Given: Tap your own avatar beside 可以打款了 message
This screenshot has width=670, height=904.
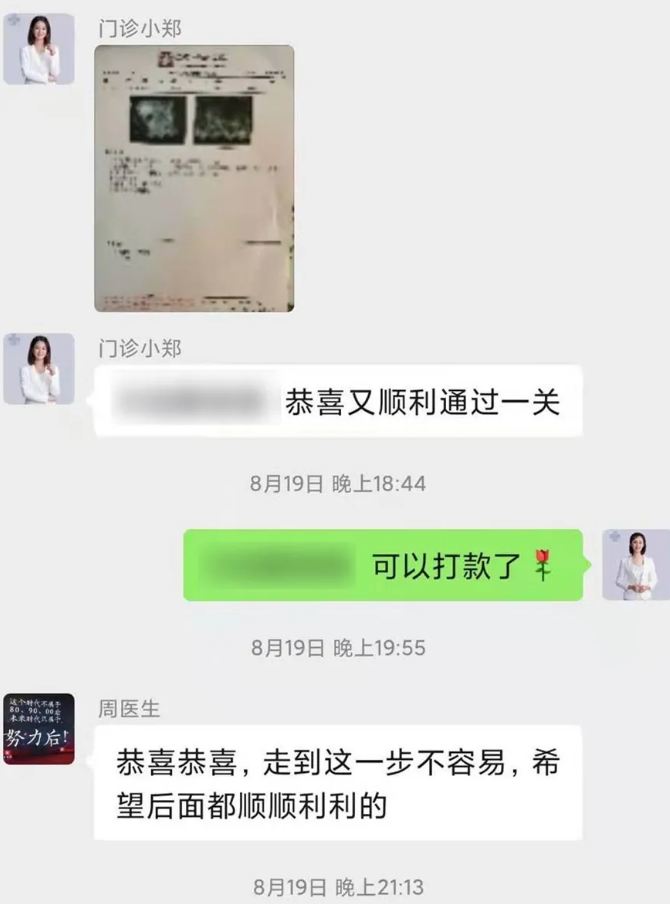Looking at the screenshot, I should [x=636, y=565].
